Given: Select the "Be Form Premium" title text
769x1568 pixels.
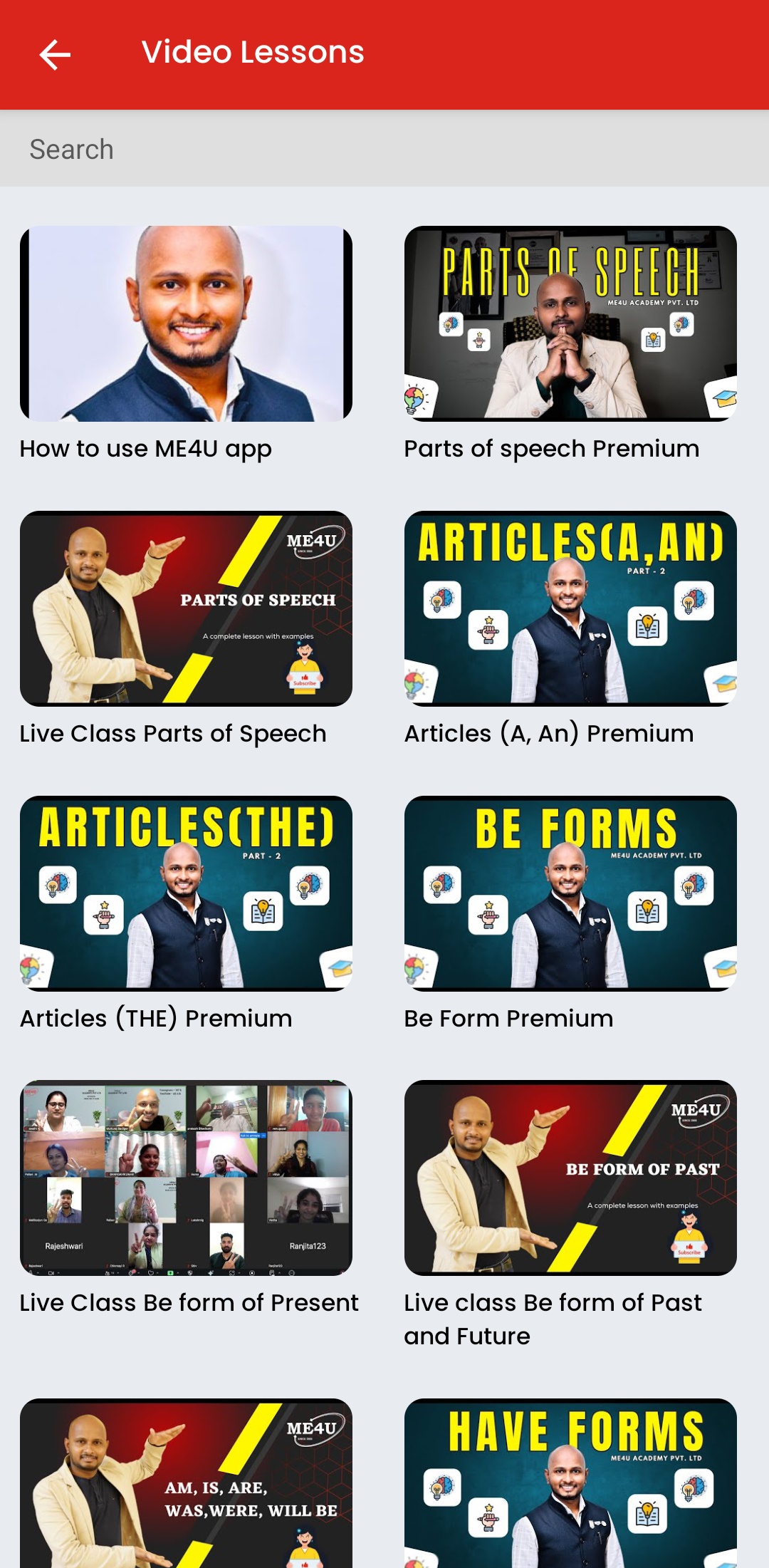Looking at the screenshot, I should coord(508,1018).
